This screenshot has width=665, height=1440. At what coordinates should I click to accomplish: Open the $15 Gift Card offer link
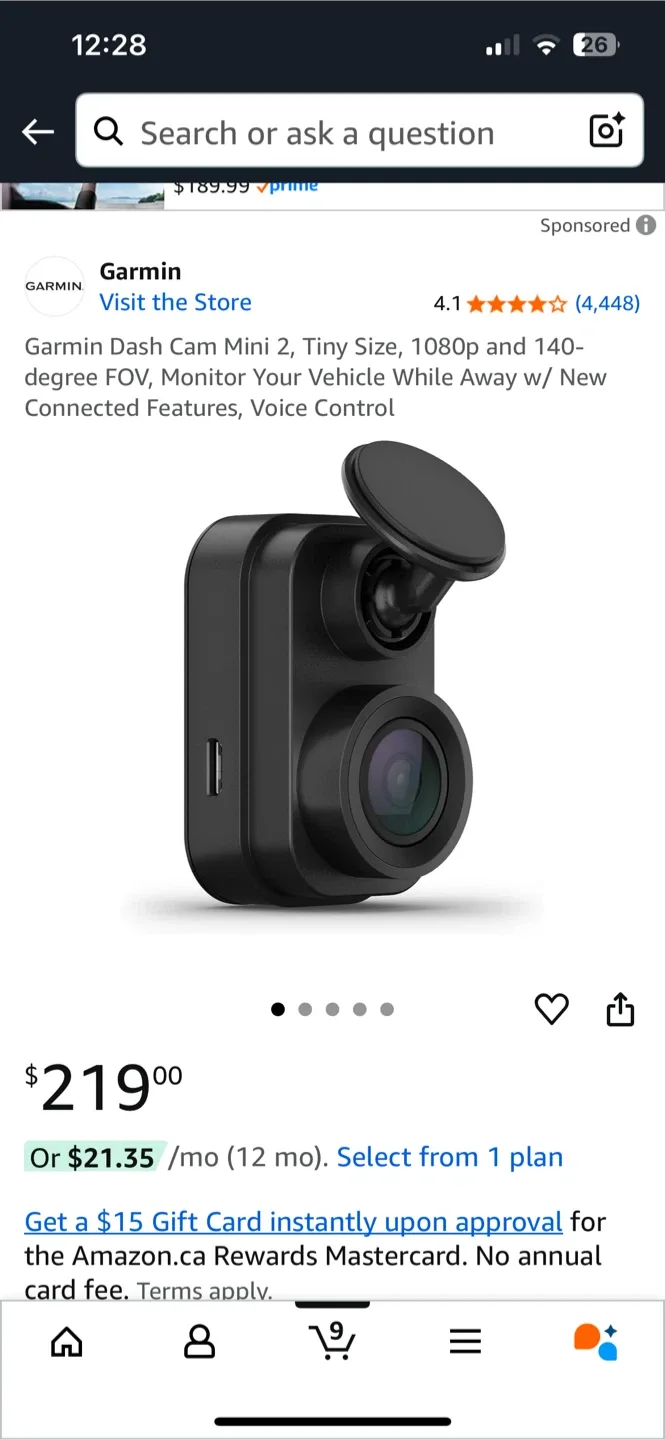click(x=294, y=1222)
